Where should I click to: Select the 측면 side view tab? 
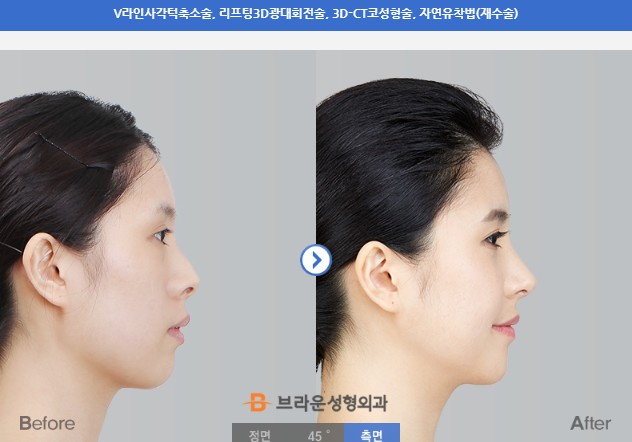[372, 434]
